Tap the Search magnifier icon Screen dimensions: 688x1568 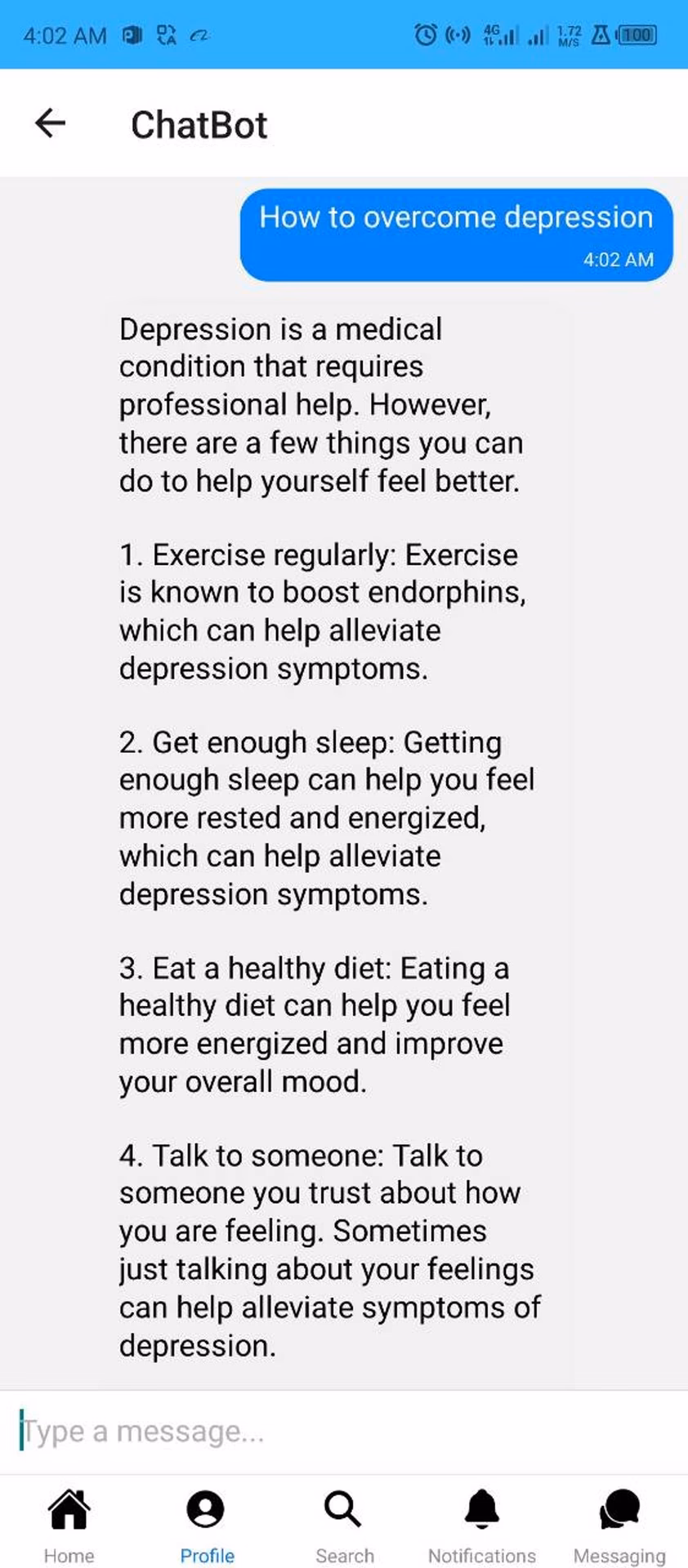343,1509
